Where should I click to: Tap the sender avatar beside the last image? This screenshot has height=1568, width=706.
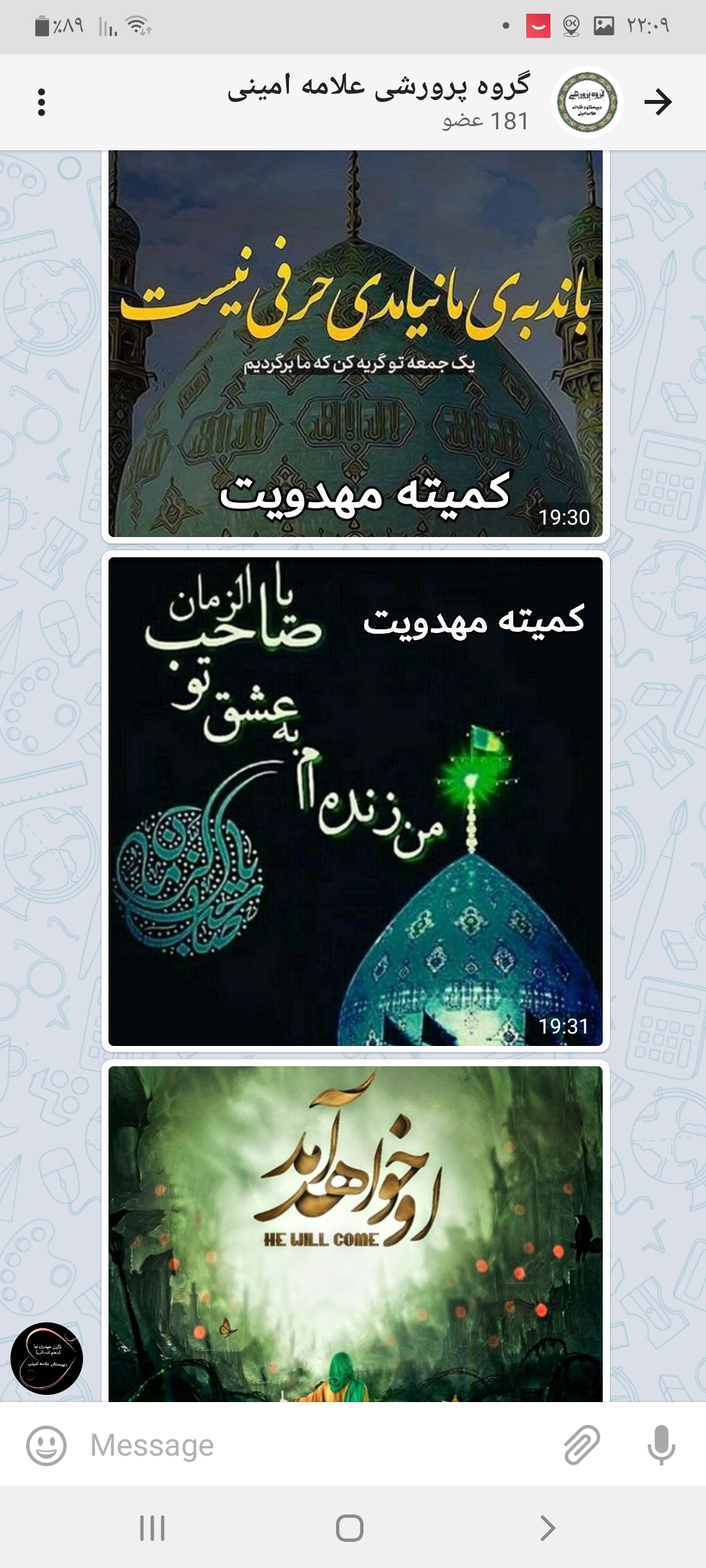[x=47, y=1358]
